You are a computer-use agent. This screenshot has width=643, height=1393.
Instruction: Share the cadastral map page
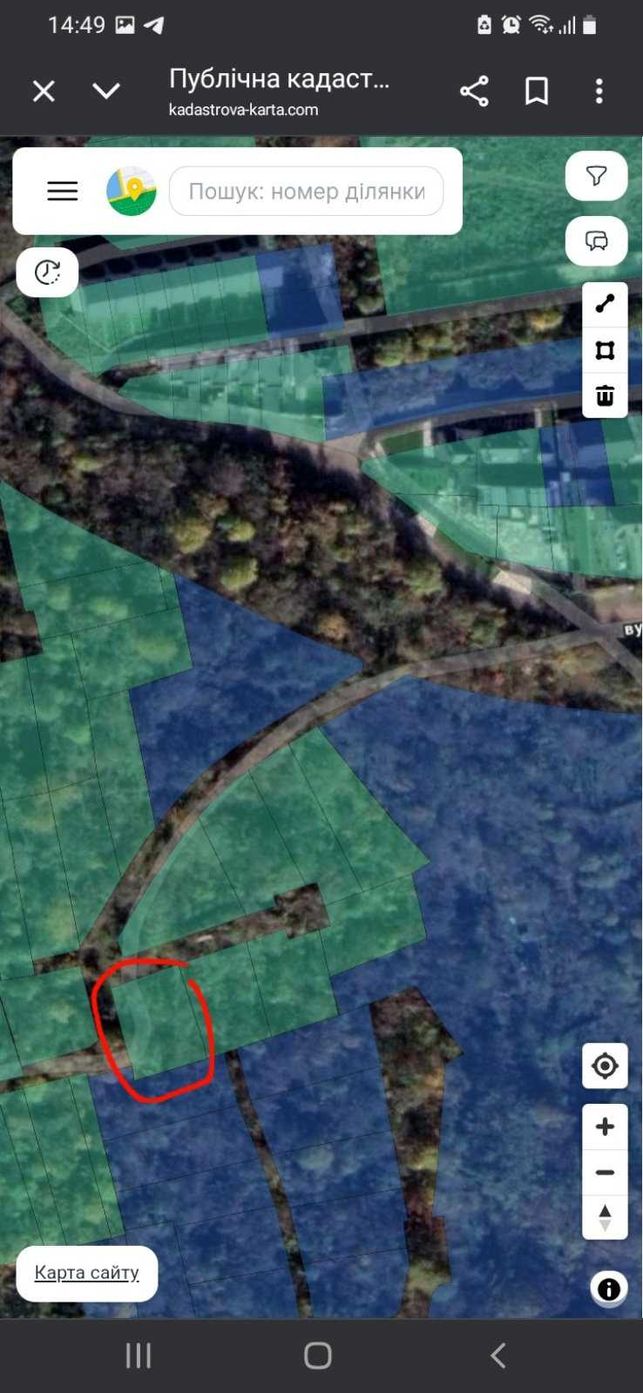coord(474,92)
